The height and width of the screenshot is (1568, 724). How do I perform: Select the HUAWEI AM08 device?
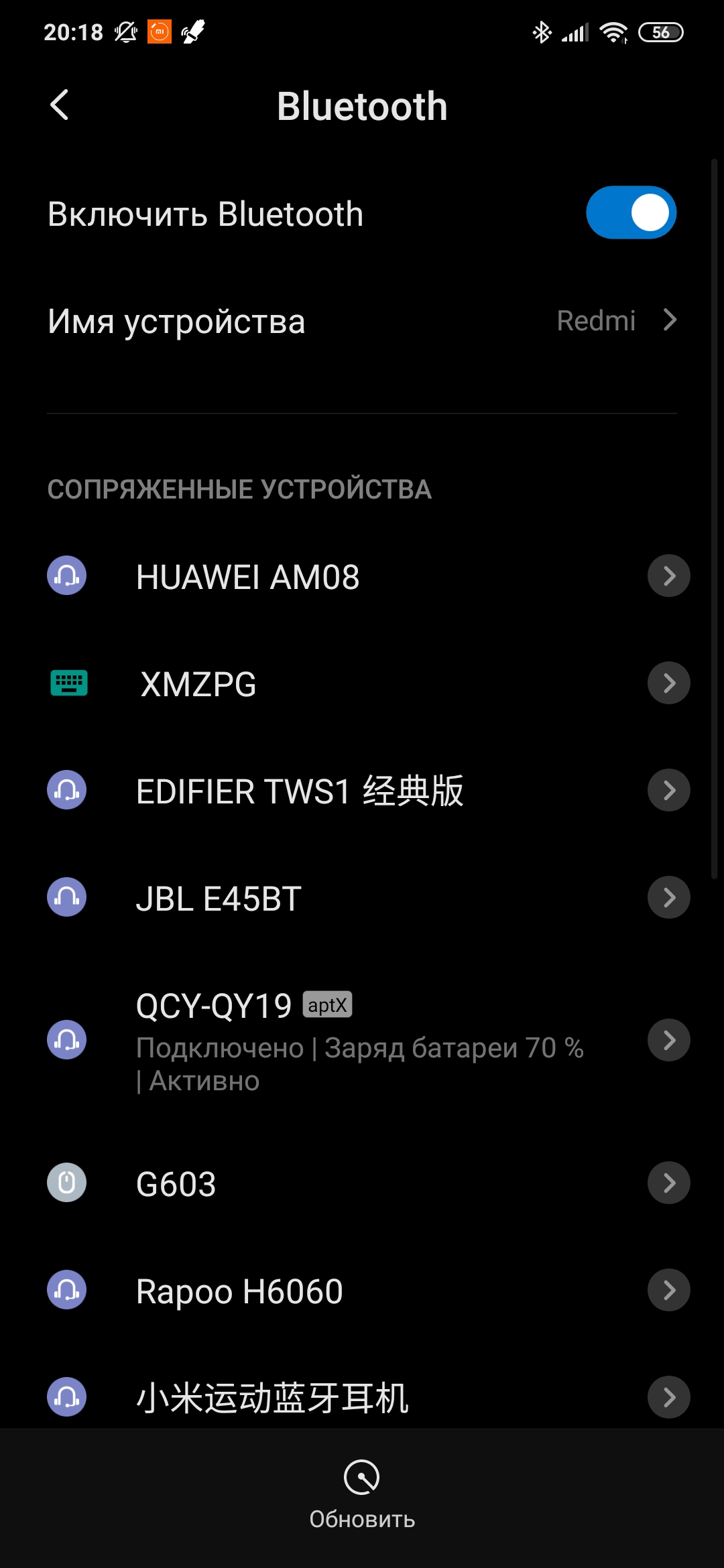(248, 577)
